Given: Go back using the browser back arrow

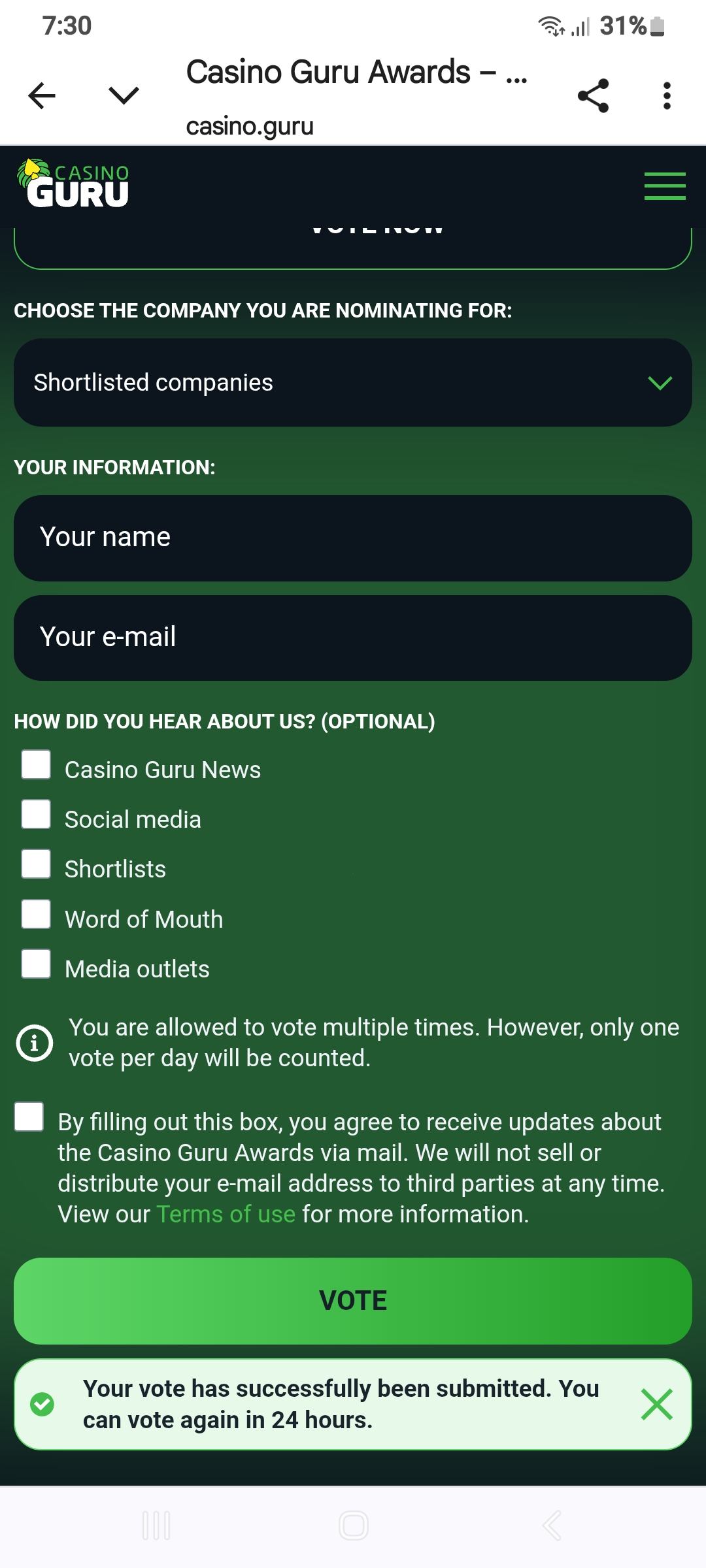Looking at the screenshot, I should [x=42, y=96].
